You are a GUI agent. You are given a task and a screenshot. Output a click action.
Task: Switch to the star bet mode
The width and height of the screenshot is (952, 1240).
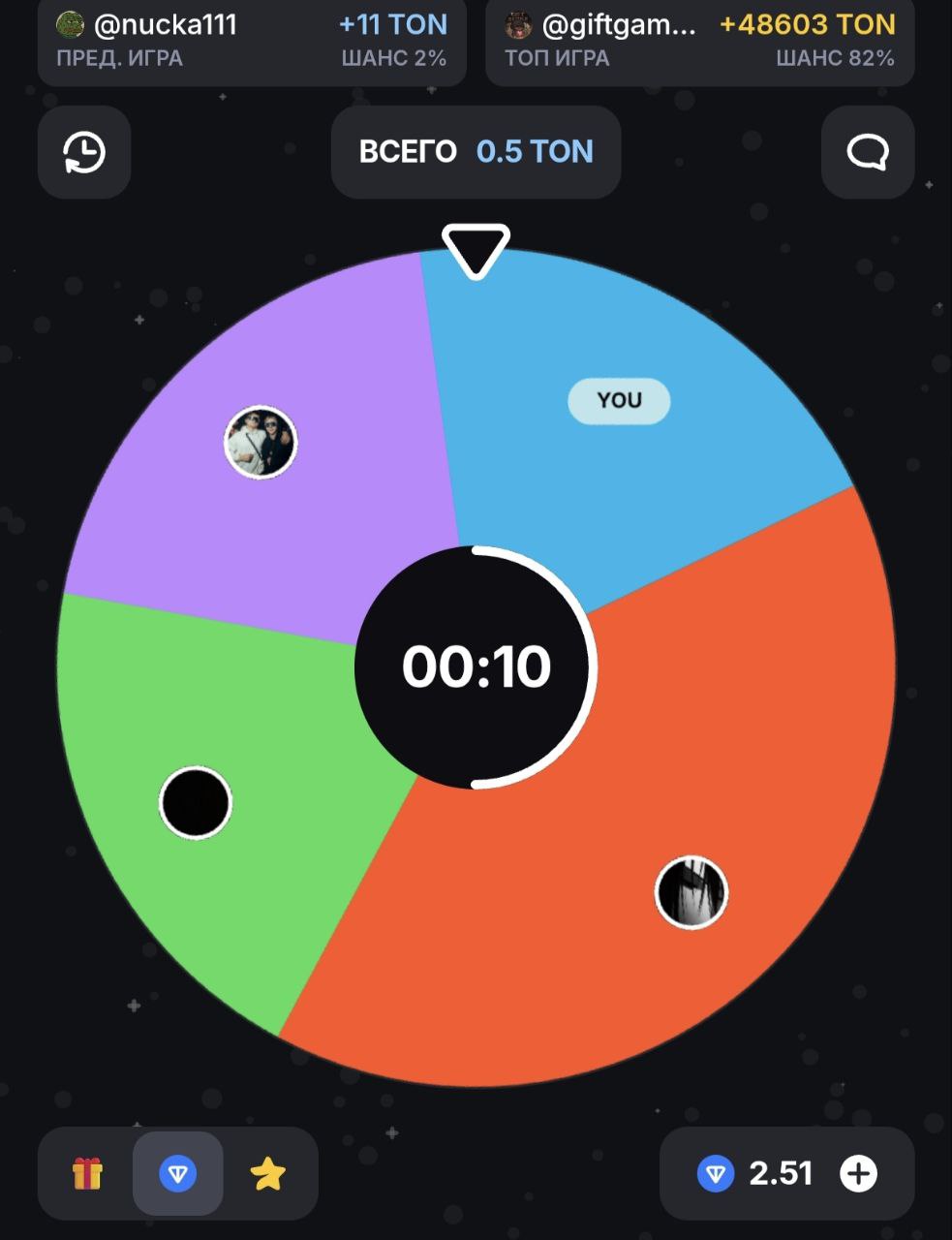[267, 1173]
